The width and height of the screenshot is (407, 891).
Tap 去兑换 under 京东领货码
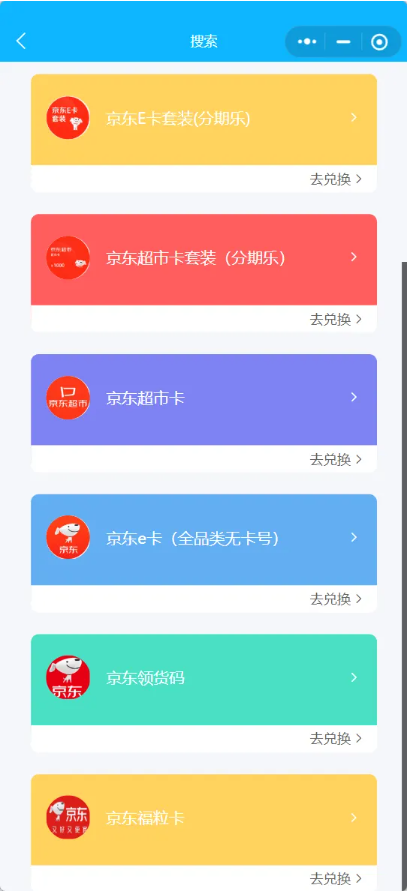335,739
